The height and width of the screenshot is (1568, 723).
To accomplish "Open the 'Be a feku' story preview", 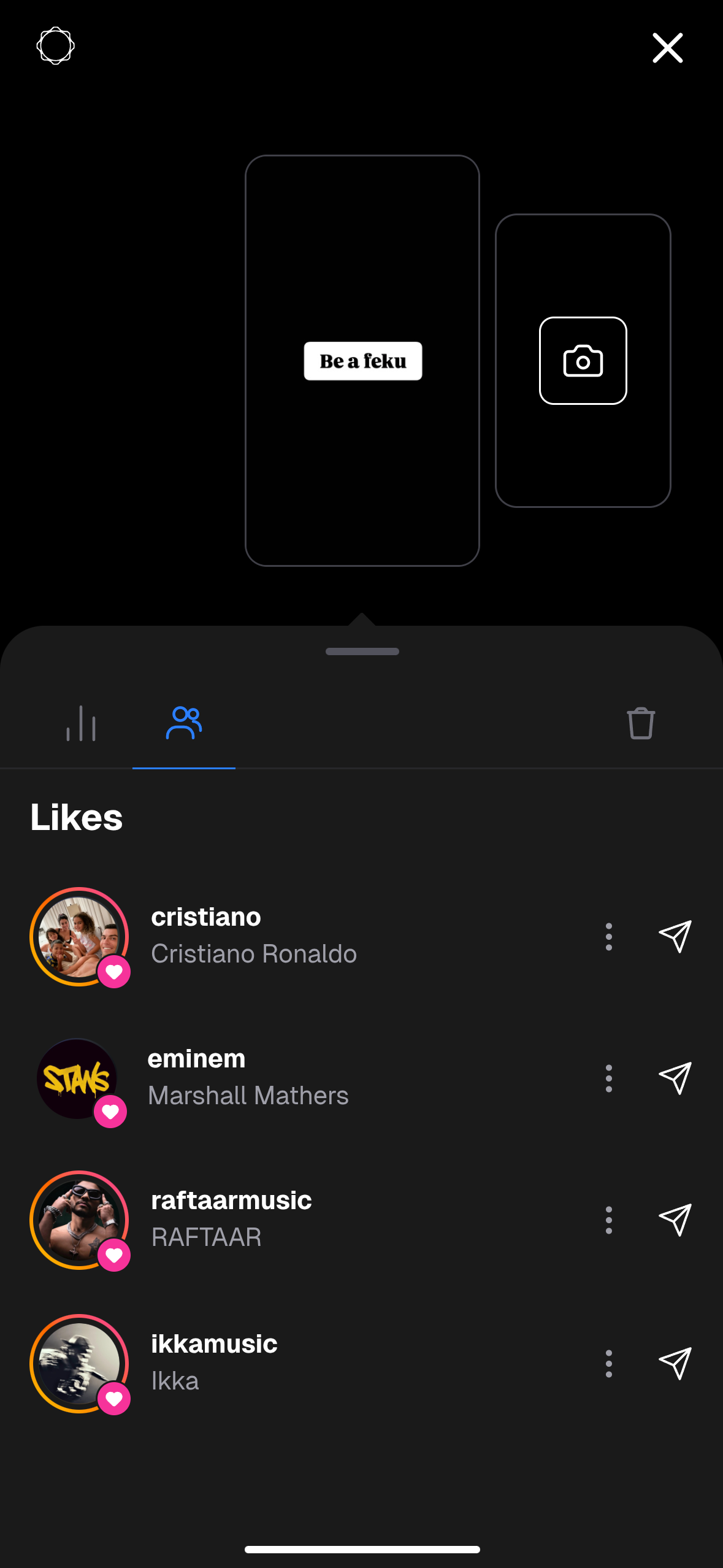I will click(x=362, y=361).
